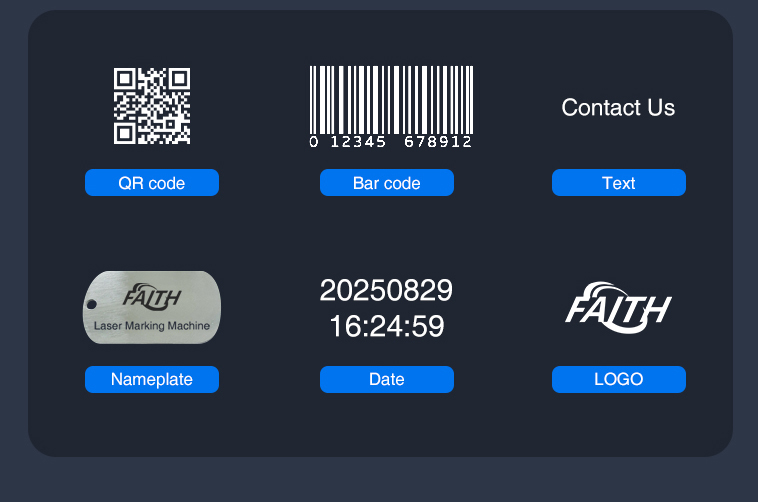758x502 pixels.
Task: Select the QR code button
Action: coord(152,183)
